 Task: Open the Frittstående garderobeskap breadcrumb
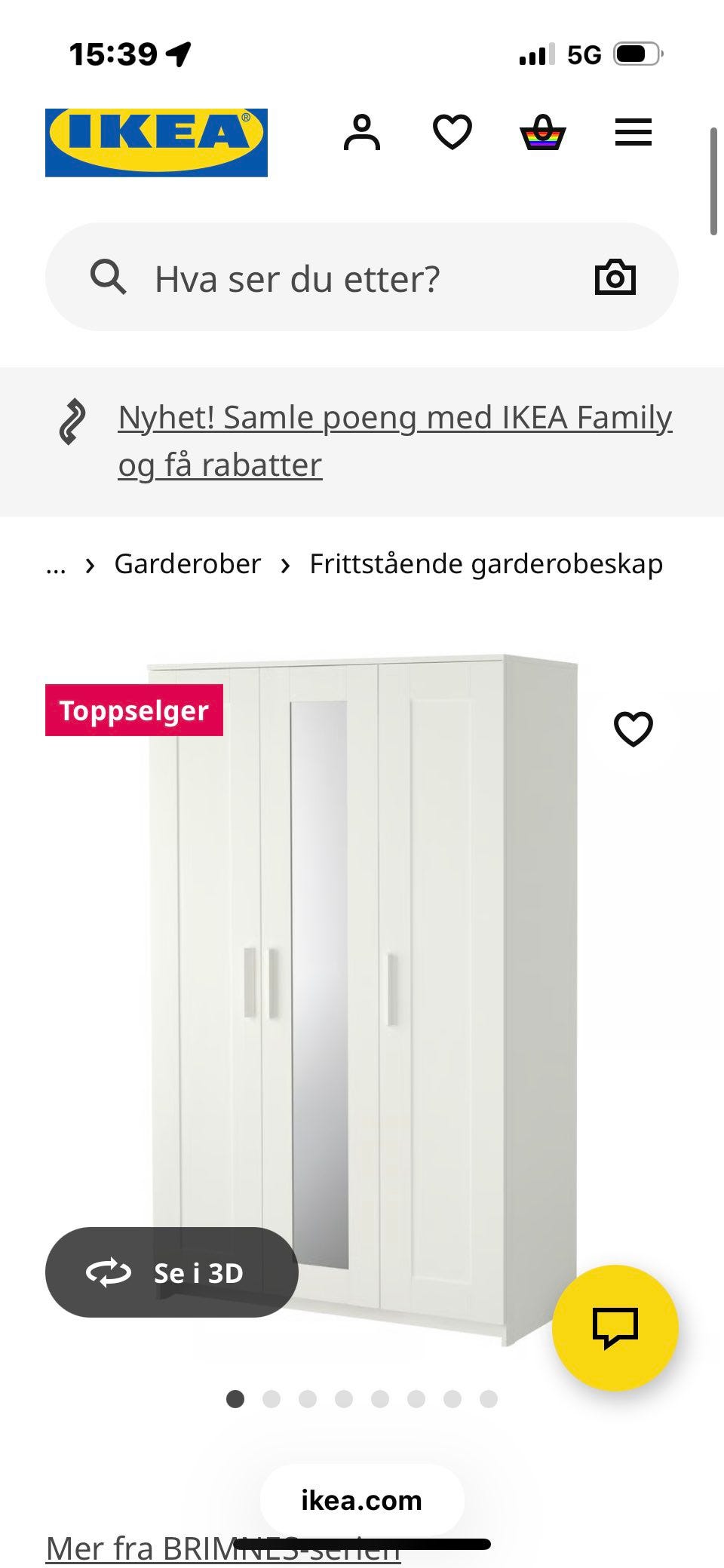coord(484,563)
